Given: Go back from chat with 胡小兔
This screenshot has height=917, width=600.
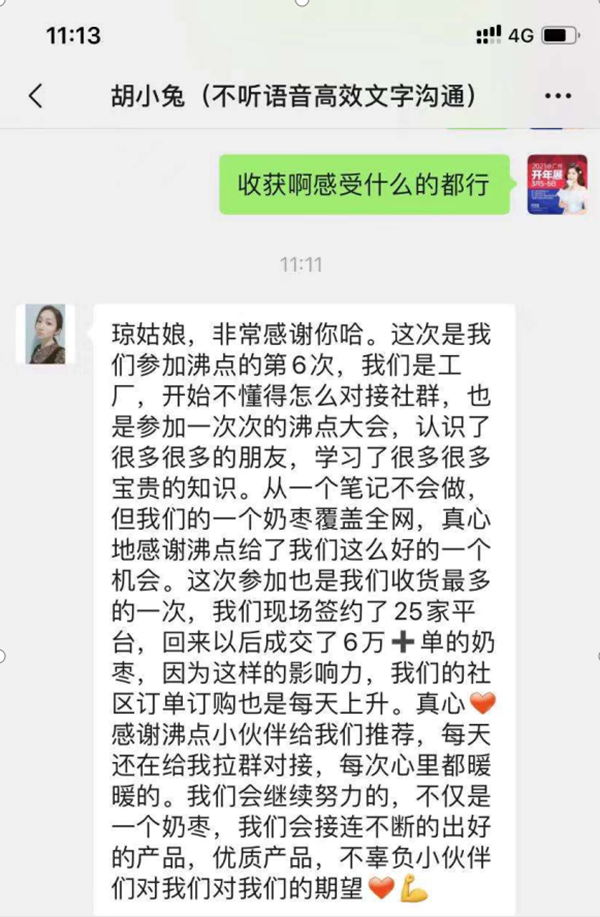Looking at the screenshot, I should 36,96.
